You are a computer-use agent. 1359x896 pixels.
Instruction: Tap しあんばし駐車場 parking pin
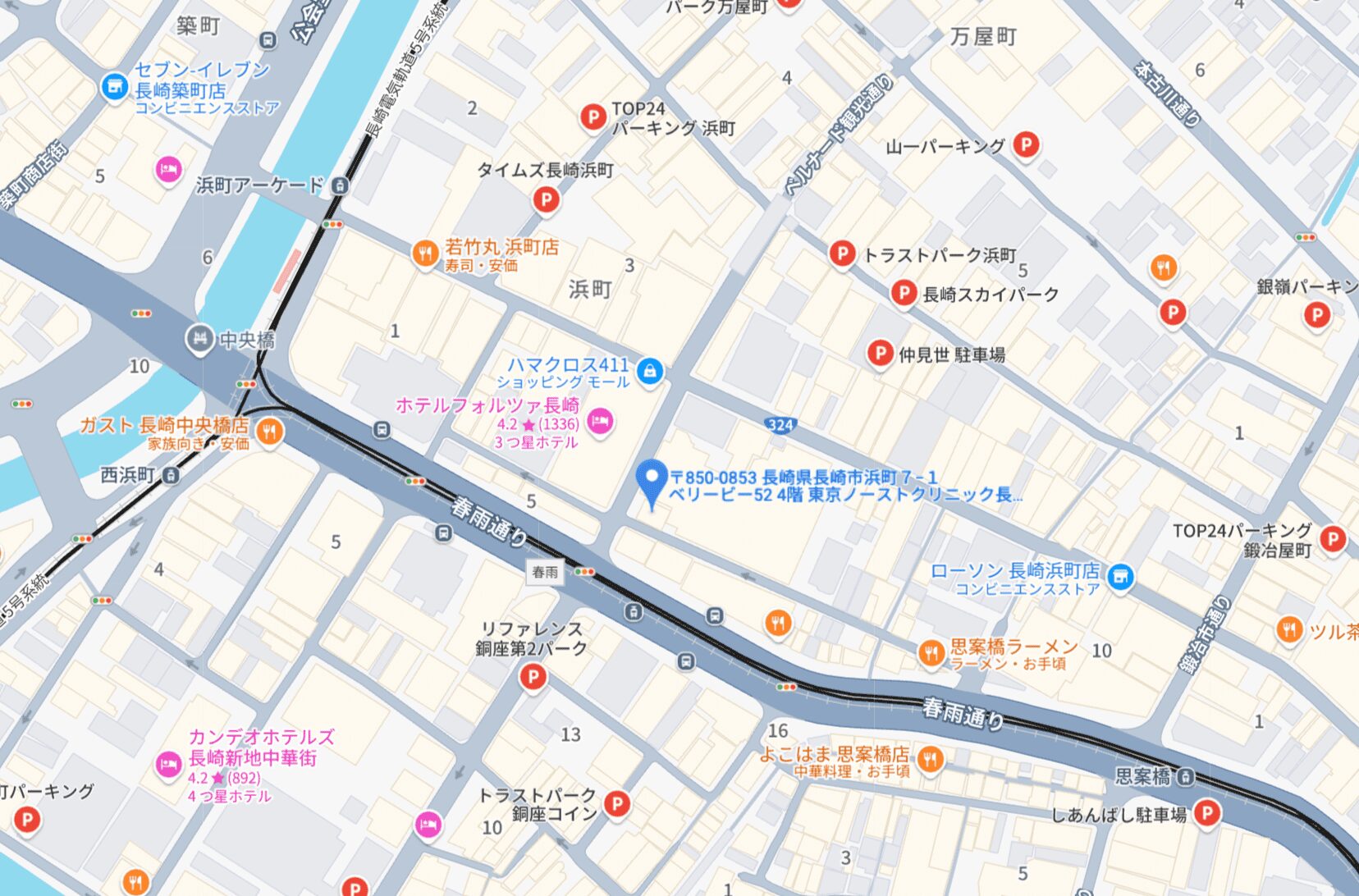1206,812
